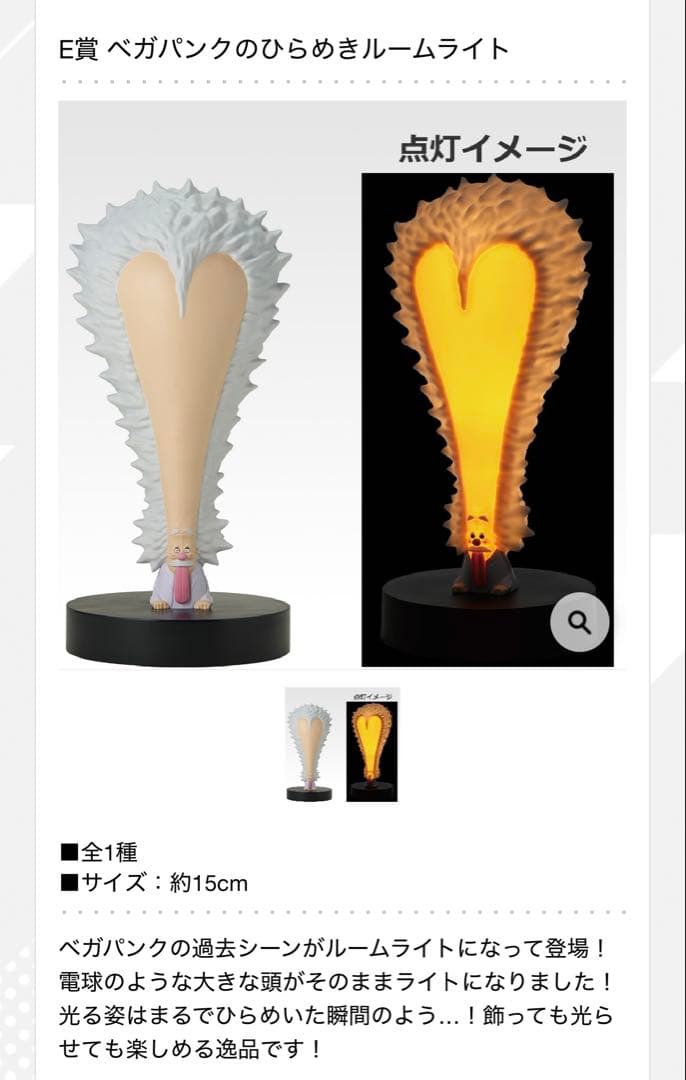Select the small product thumbnail below the image
Viewport: 686px width, 1080px height.
pyautogui.click(x=342, y=745)
